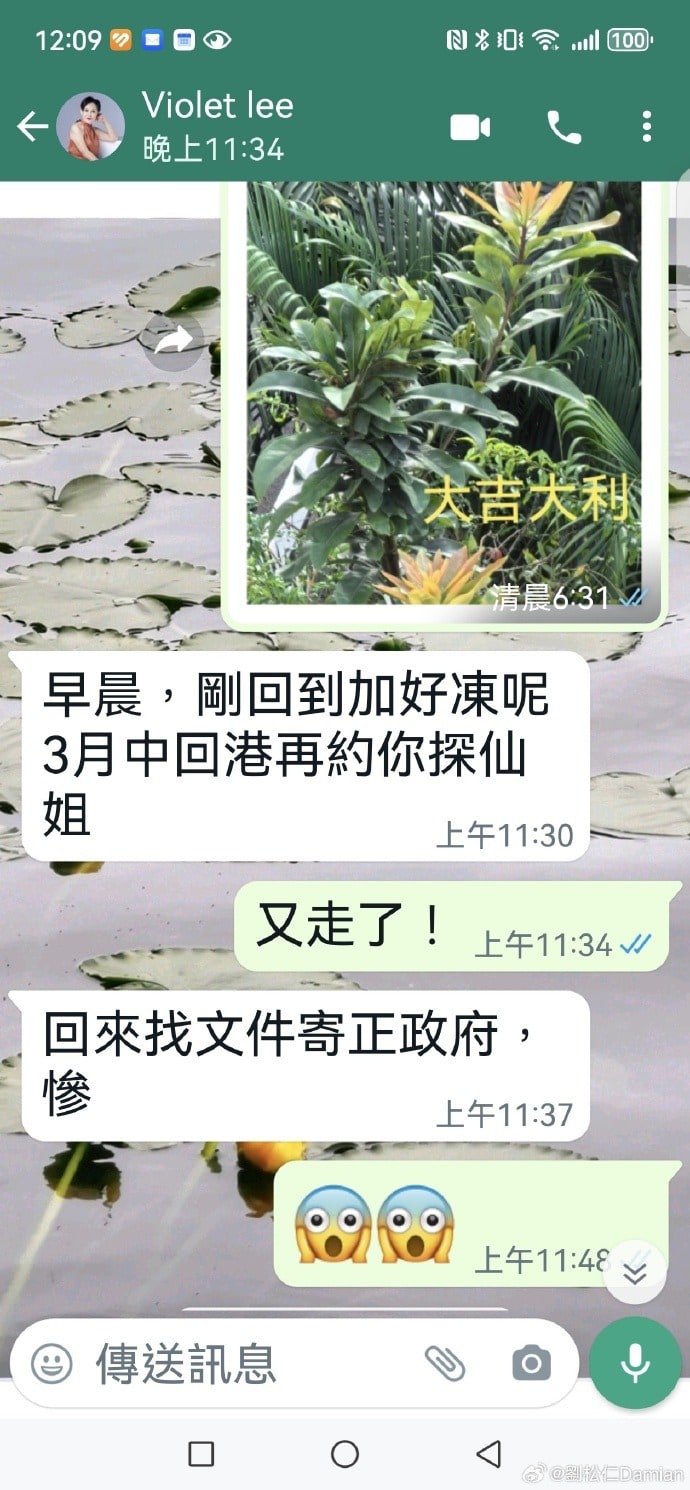The height and width of the screenshot is (1490, 690).
Task: Open recent apps from the navigation bar
Action: click(201, 1453)
